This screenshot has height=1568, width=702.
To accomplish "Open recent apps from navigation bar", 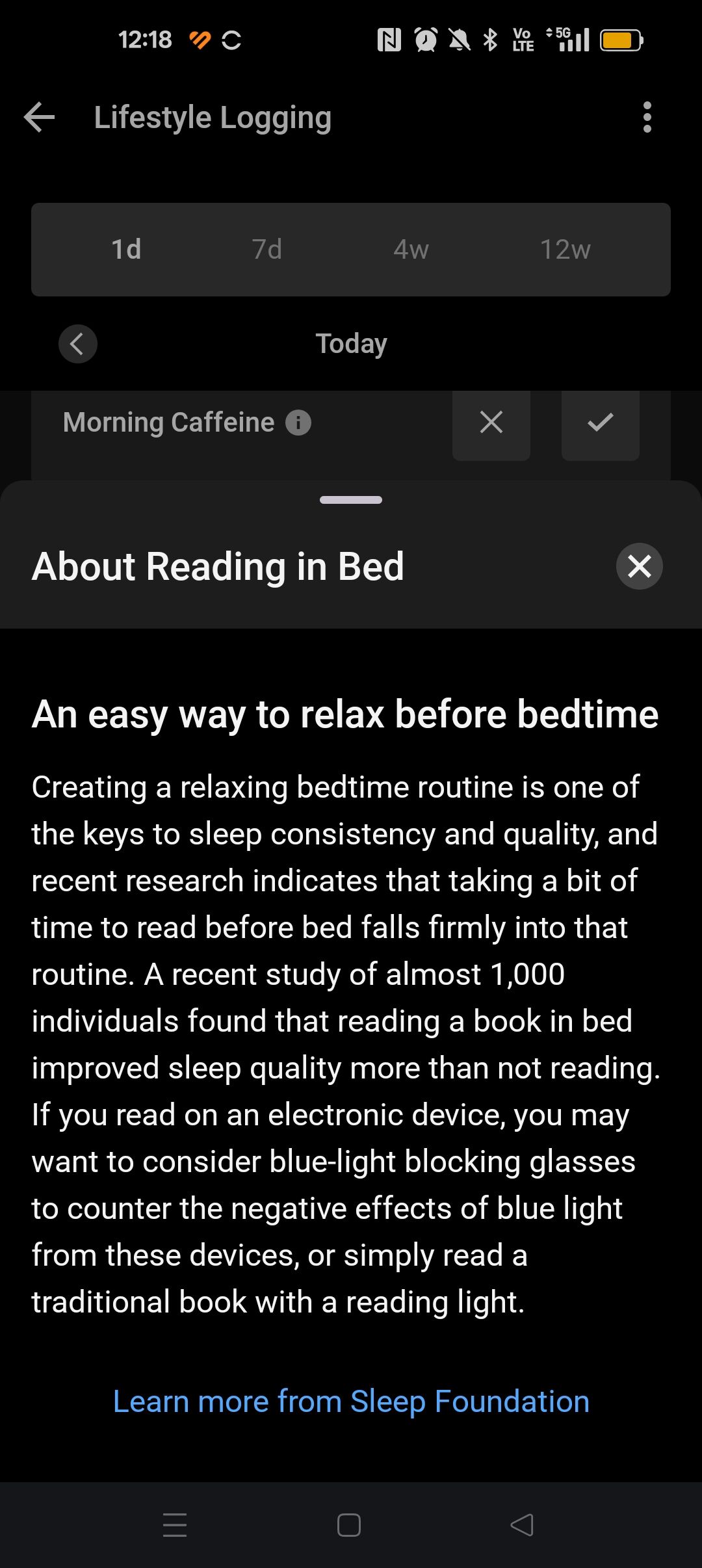I will (175, 1524).
